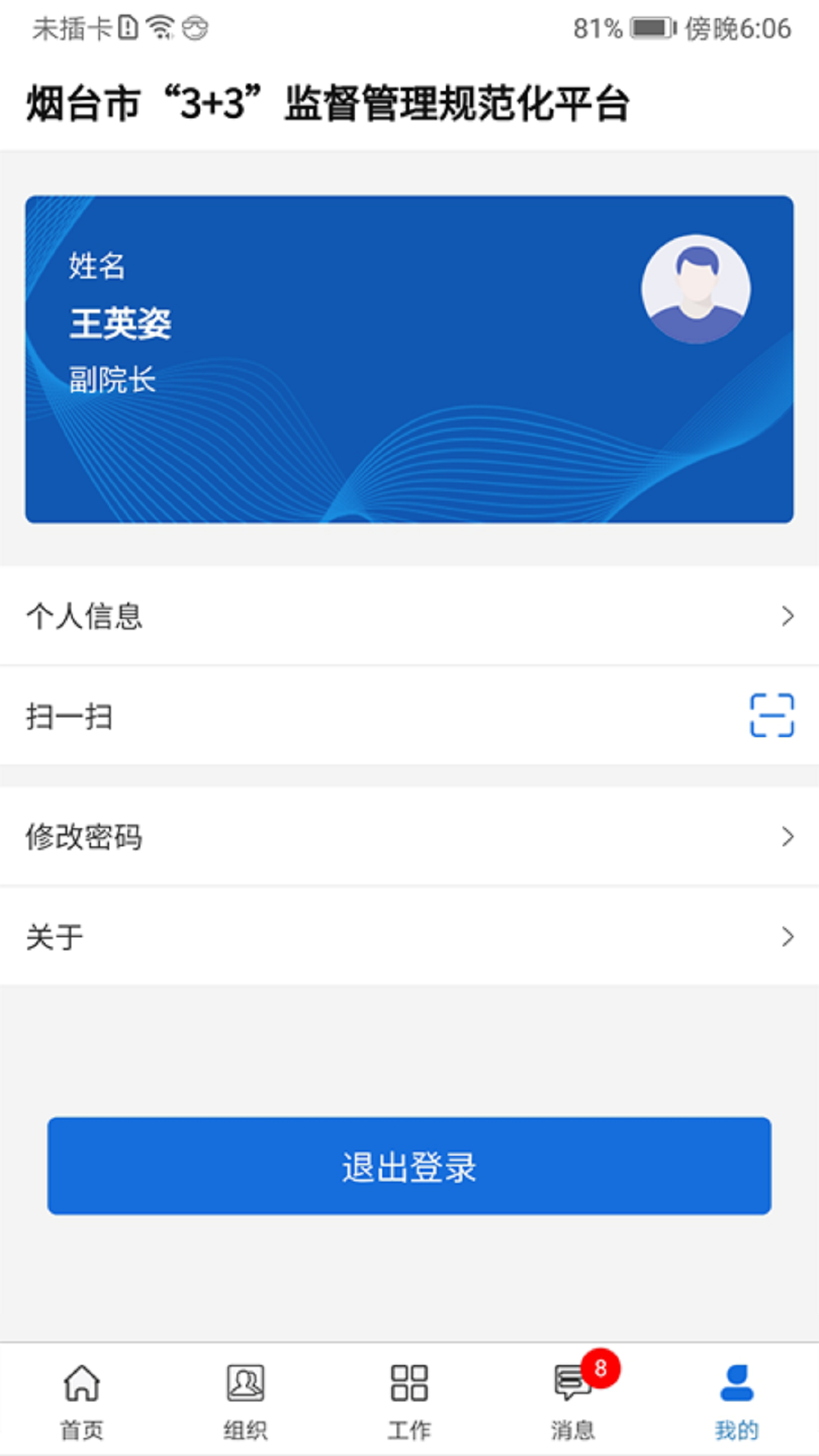Screen dimensions: 819x1456
Task: Open the 关于 page
Action: tap(409, 937)
